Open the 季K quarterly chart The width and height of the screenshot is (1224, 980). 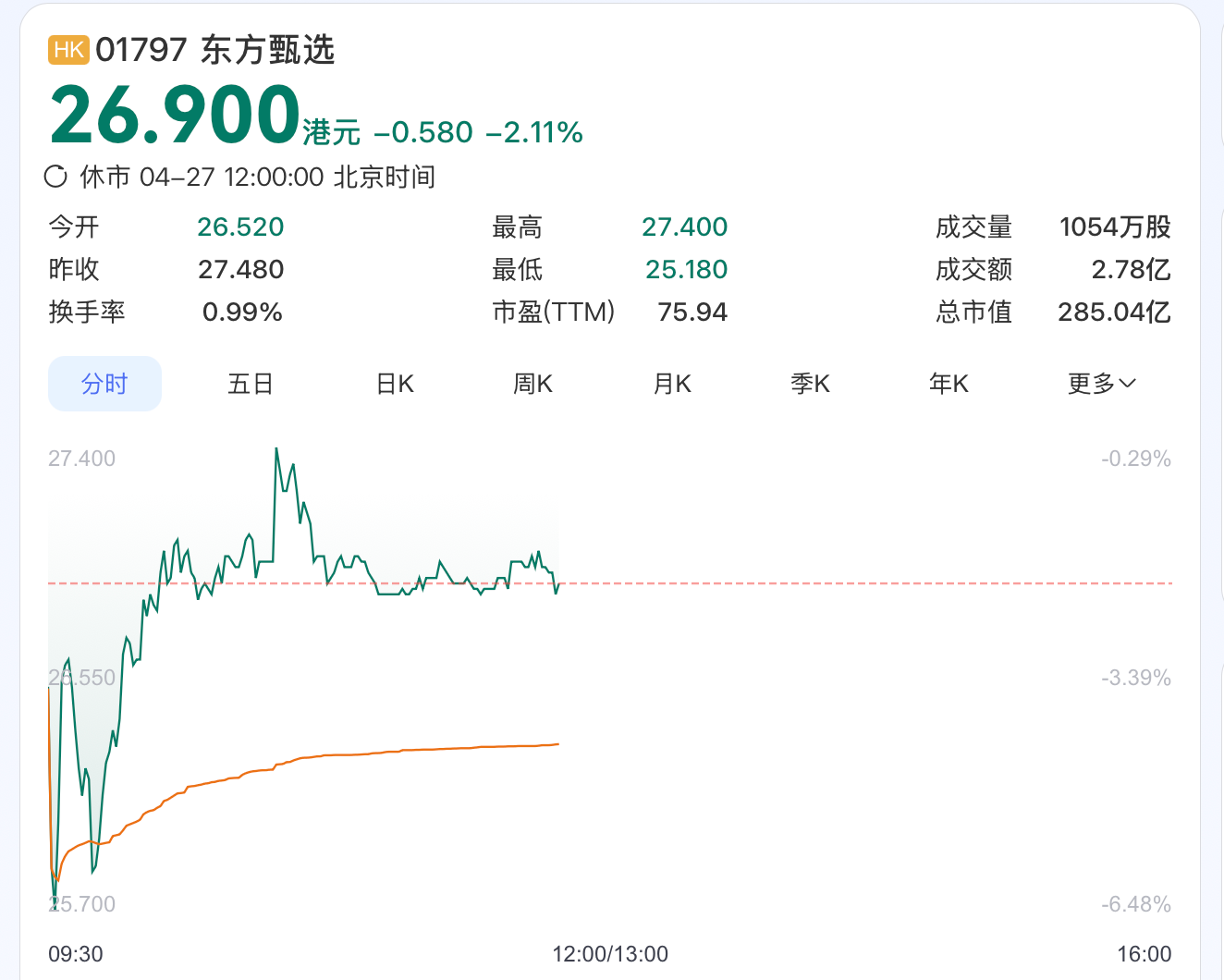pyautogui.click(x=810, y=384)
